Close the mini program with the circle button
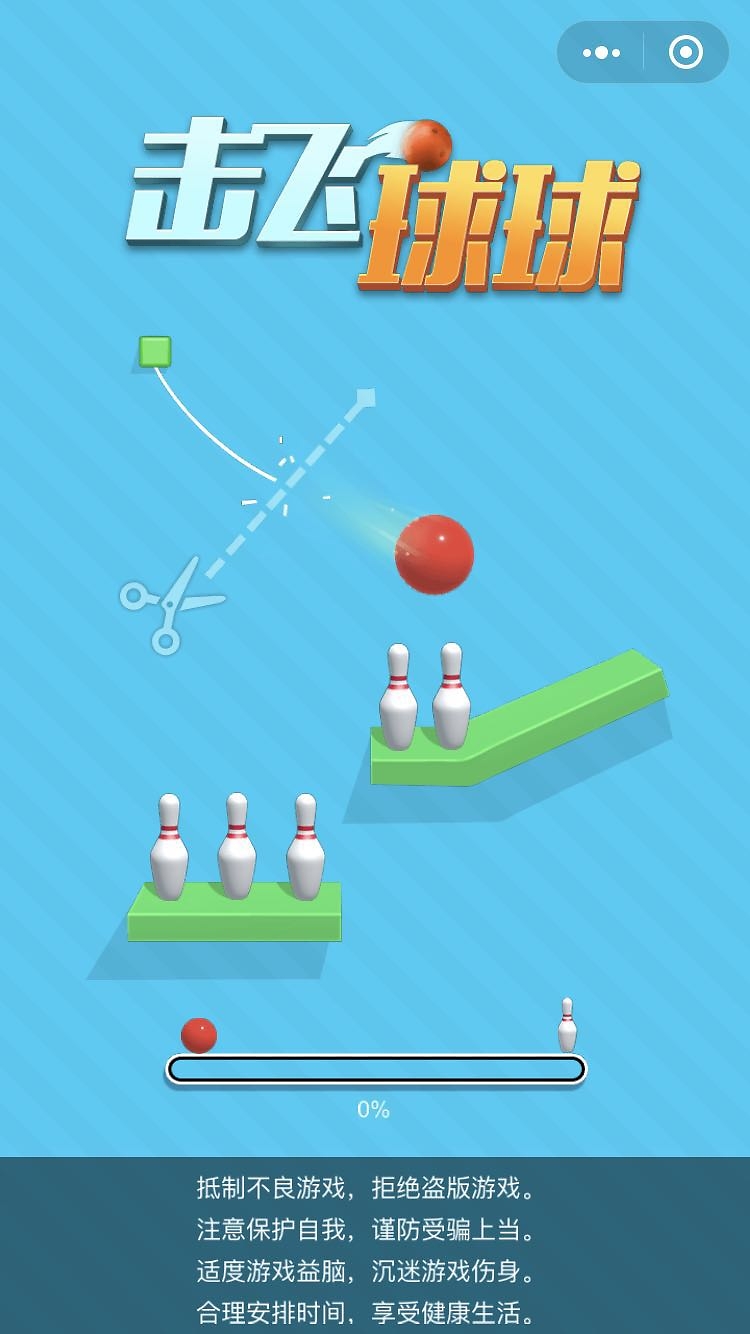 click(686, 53)
